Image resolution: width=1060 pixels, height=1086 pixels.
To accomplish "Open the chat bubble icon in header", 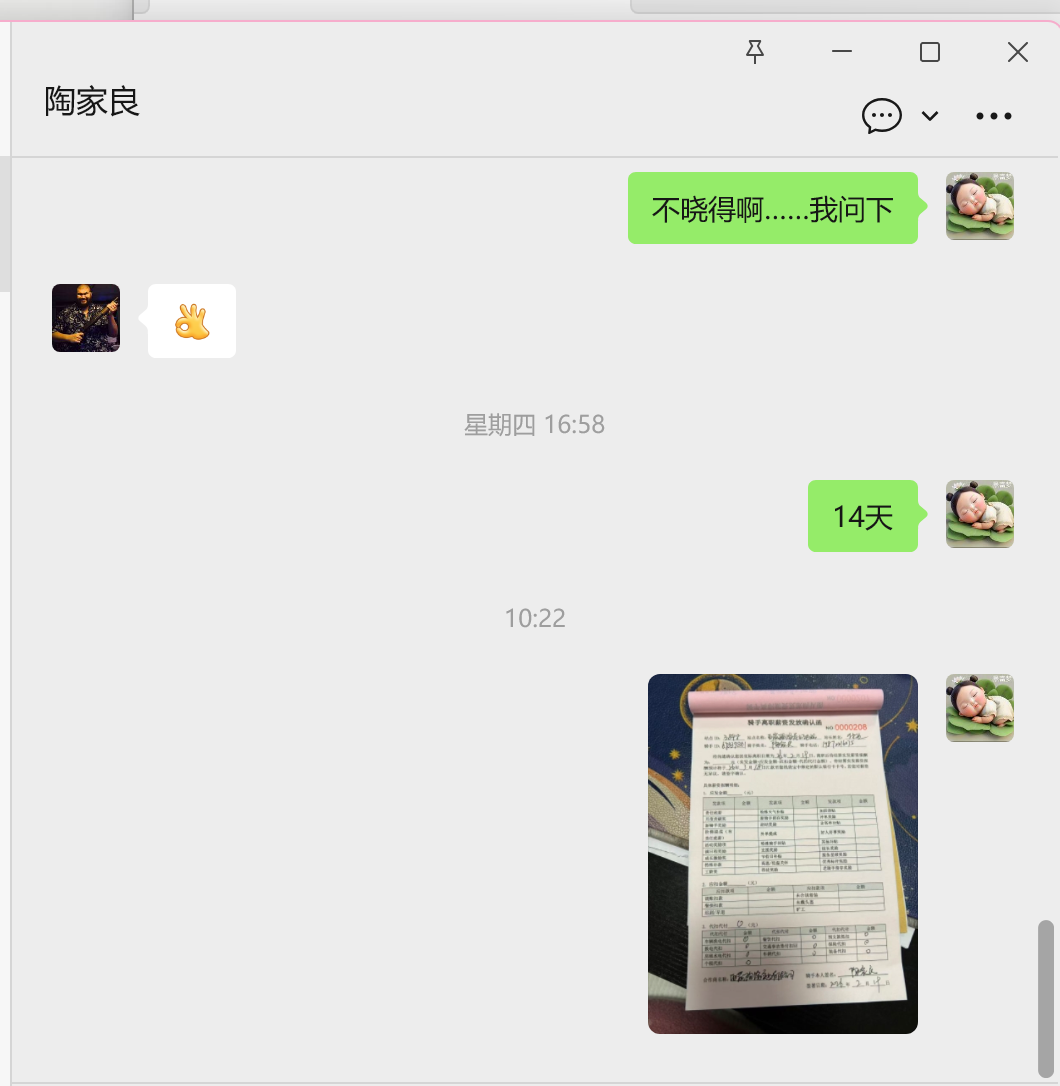I will [881, 116].
